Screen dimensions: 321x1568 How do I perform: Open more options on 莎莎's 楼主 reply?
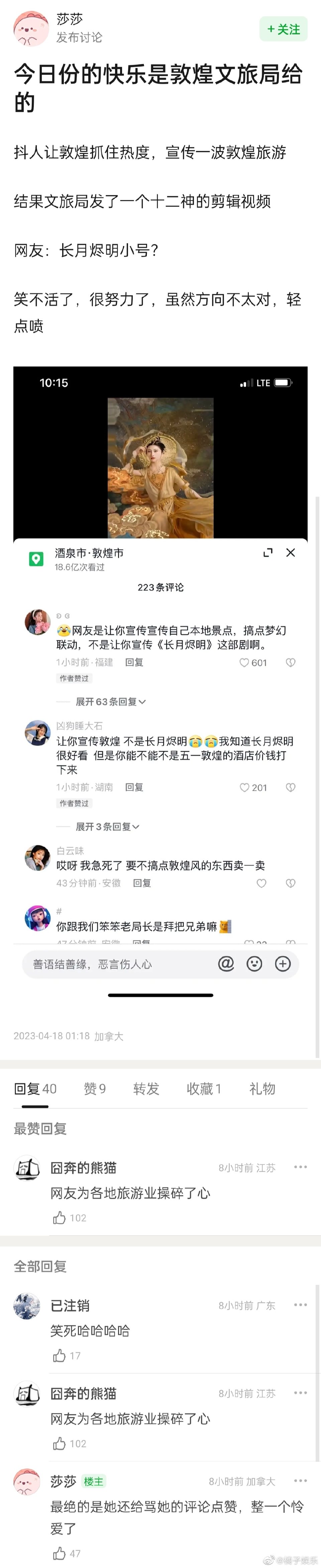[x=300, y=1480]
